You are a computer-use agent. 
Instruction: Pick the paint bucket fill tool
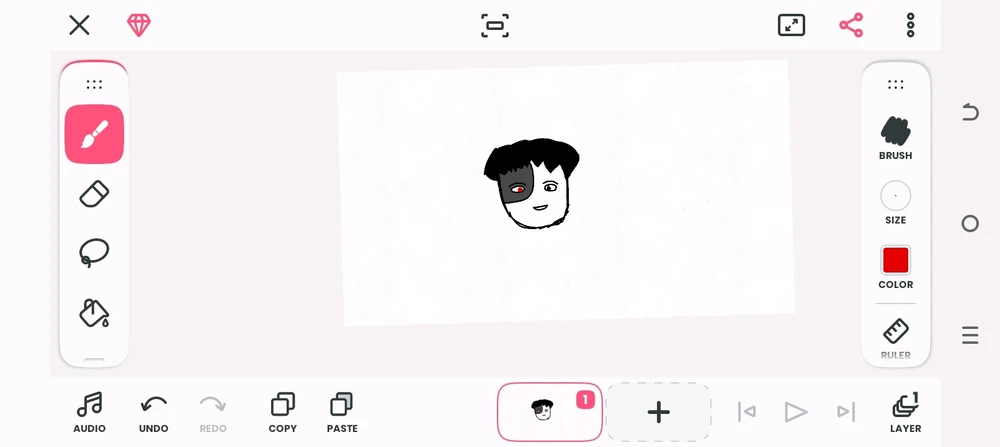(94, 313)
